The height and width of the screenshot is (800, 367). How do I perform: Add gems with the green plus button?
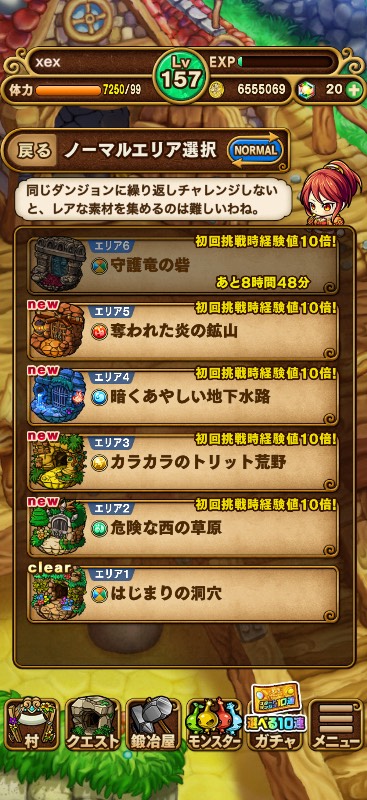pyautogui.click(x=353, y=90)
